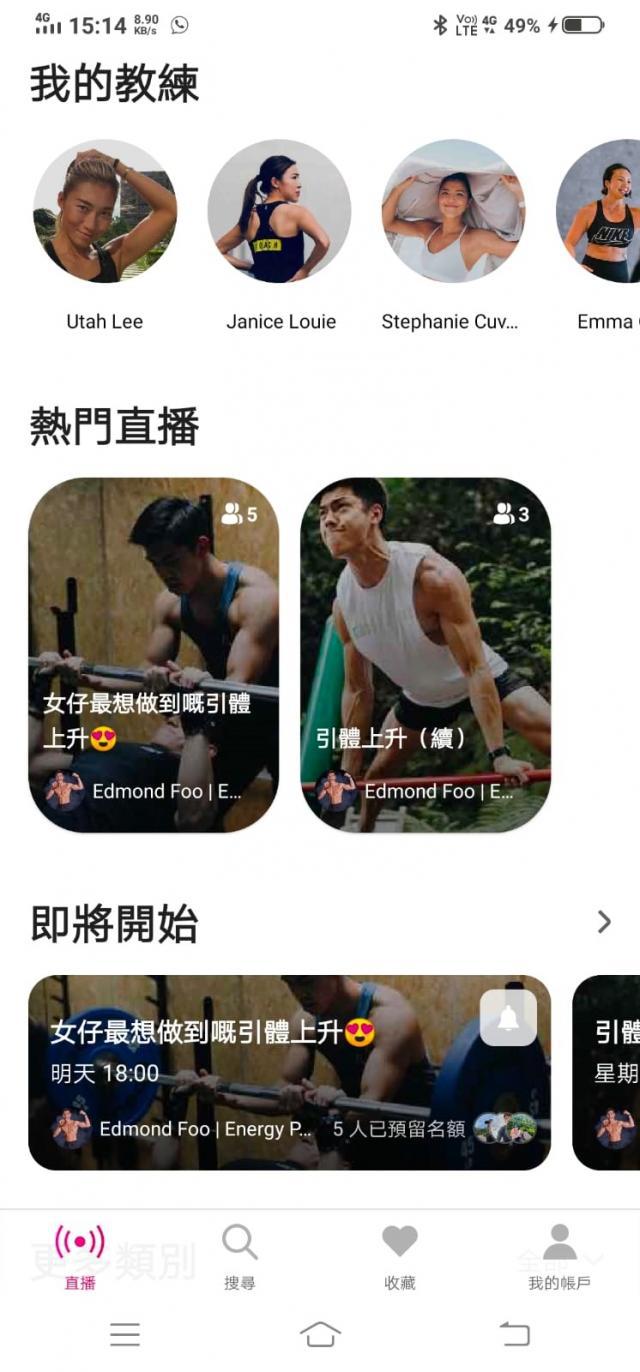This screenshot has height=1372, width=640.
Task: Open coach Janice Louie's profile
Action: point(279,211)
